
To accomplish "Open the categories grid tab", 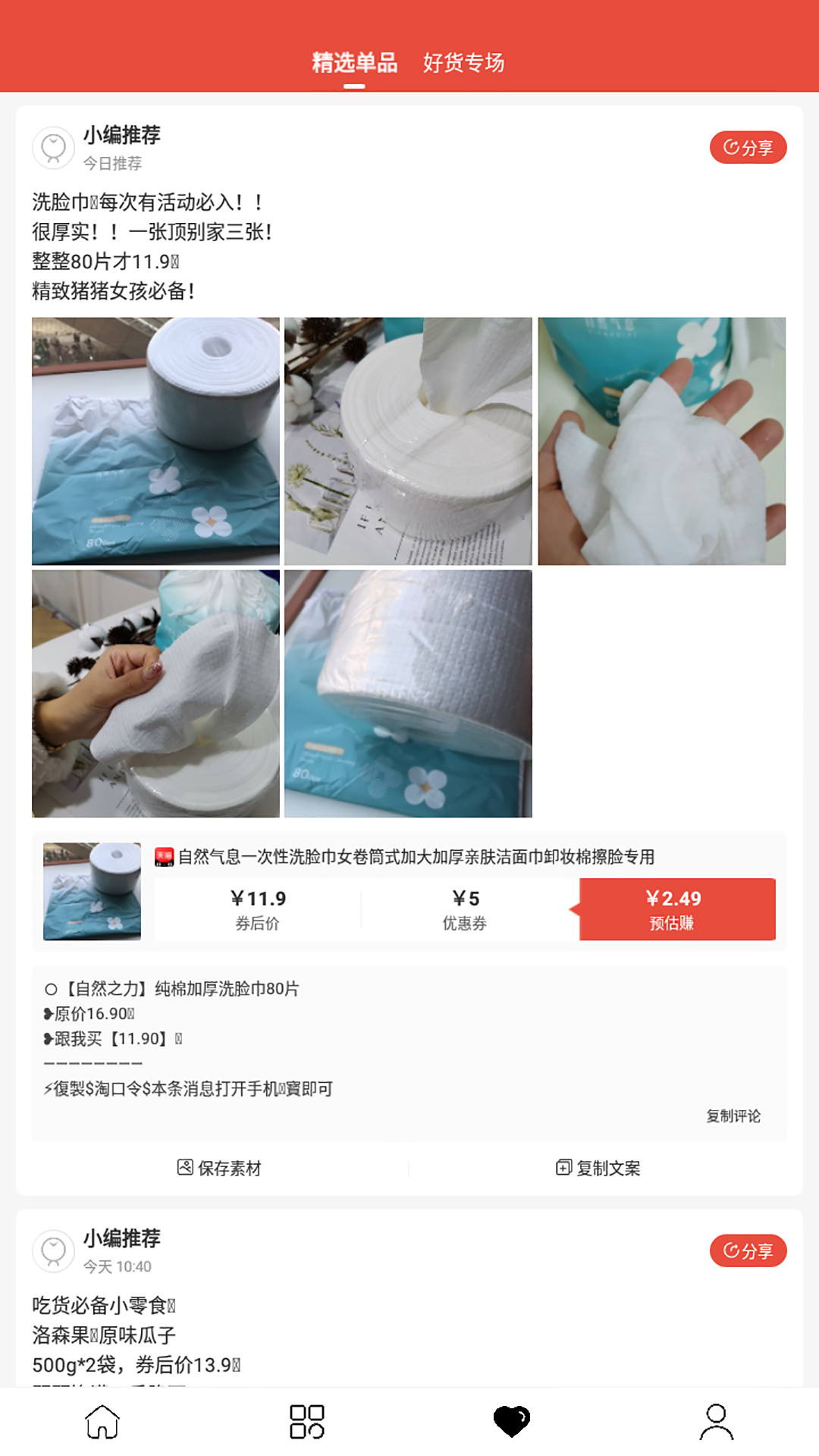I will point(307,1421).
